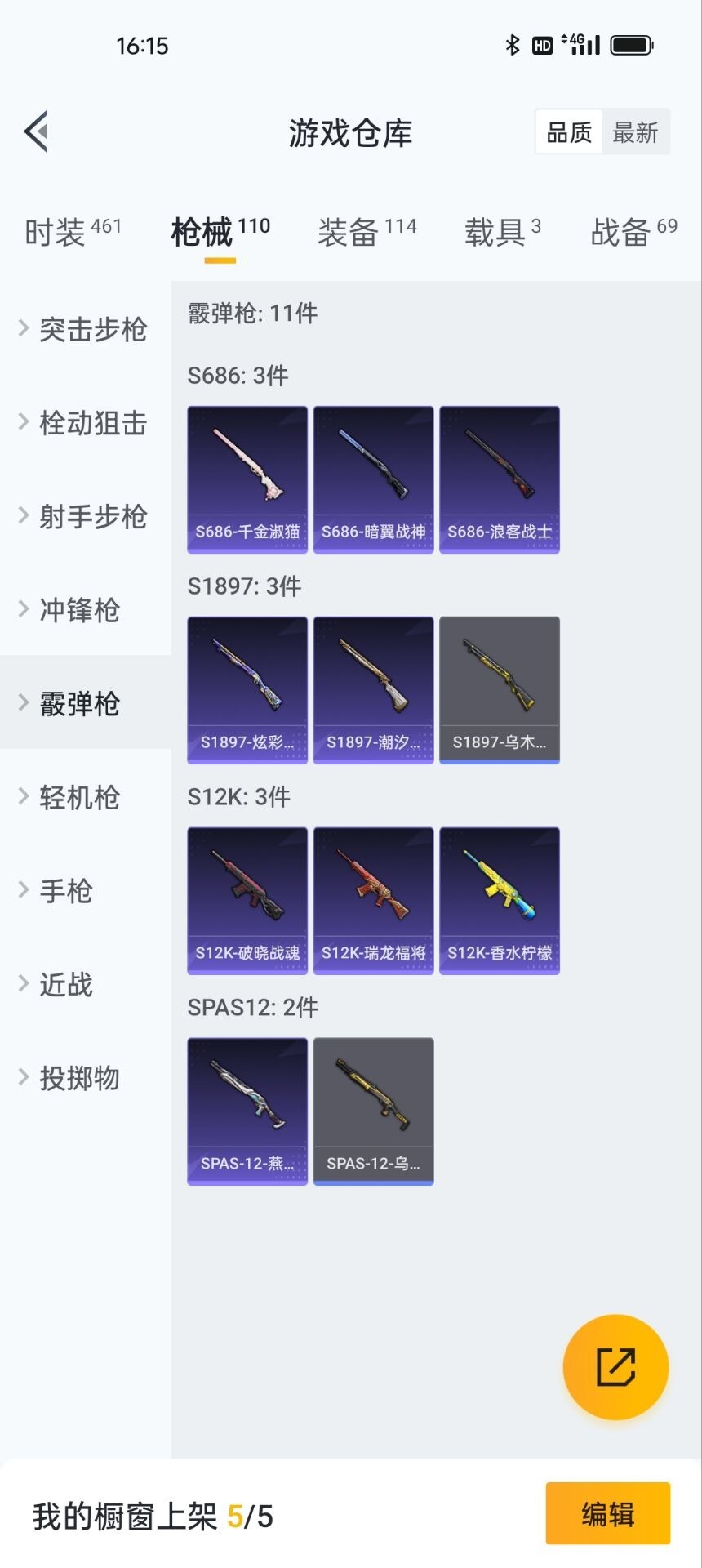The image size is (702, 1568).
Task: Open the 载具 tab
Action: pyautogui.click(x=502, y=233)
